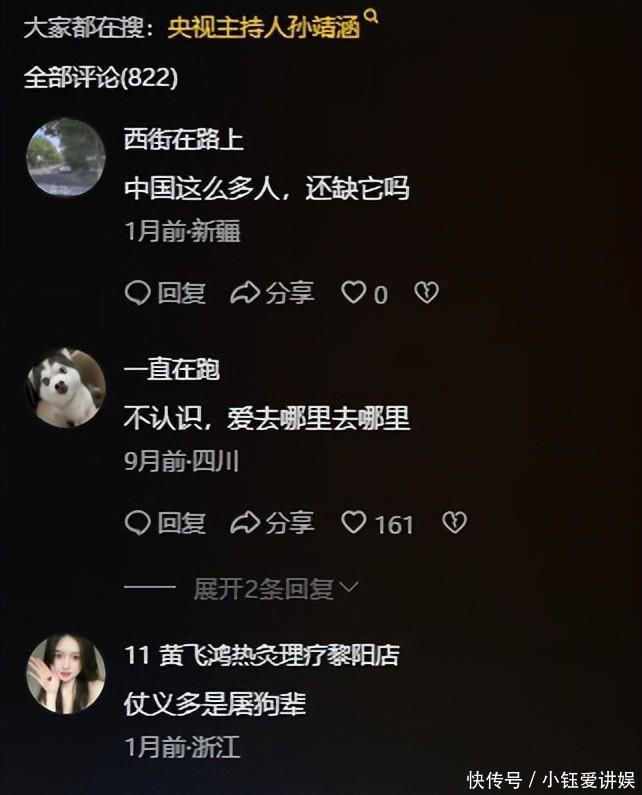Open 西街在路上's profile avatar
Screen dimensions: 642x795
click(x=65, y=158)
